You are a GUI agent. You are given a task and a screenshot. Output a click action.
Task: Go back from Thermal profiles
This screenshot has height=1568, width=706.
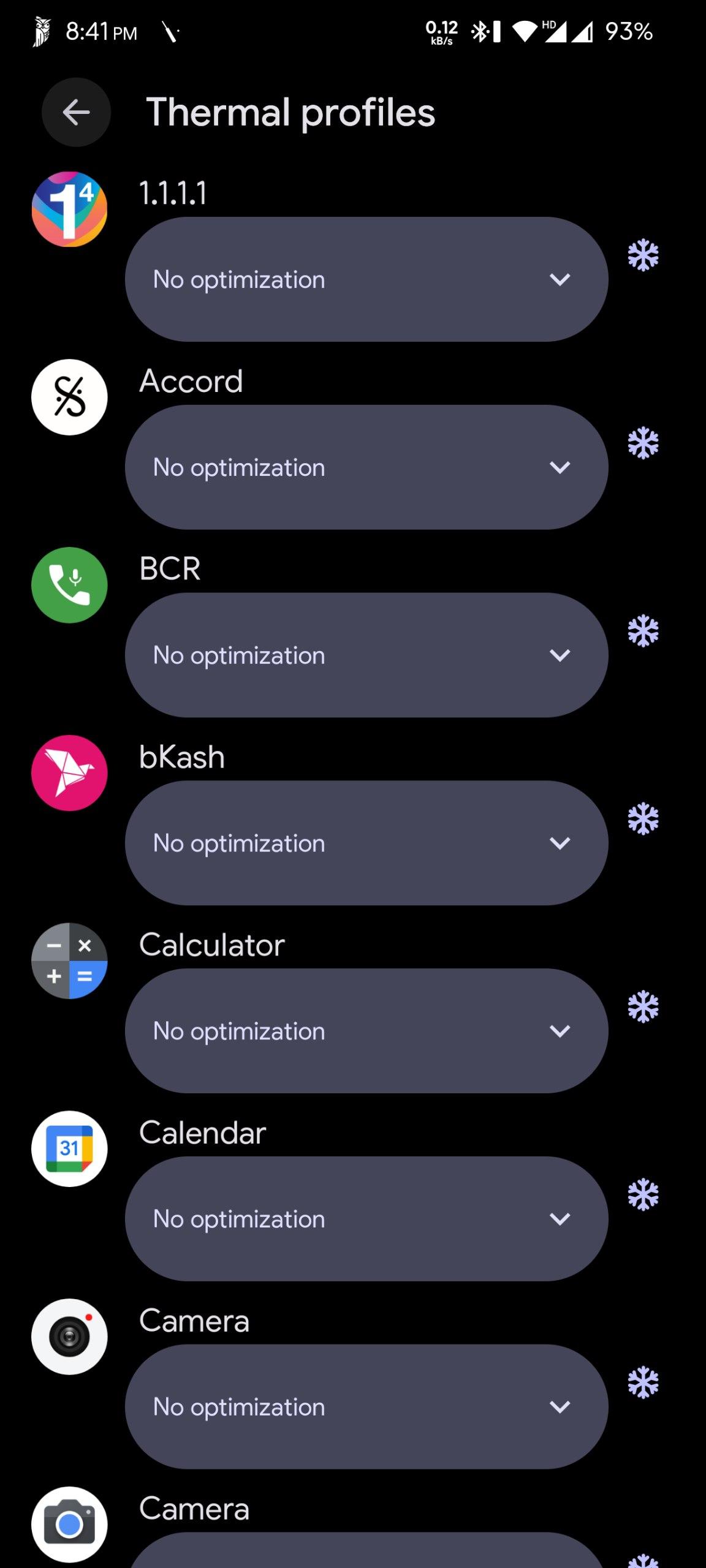point(76,112)
